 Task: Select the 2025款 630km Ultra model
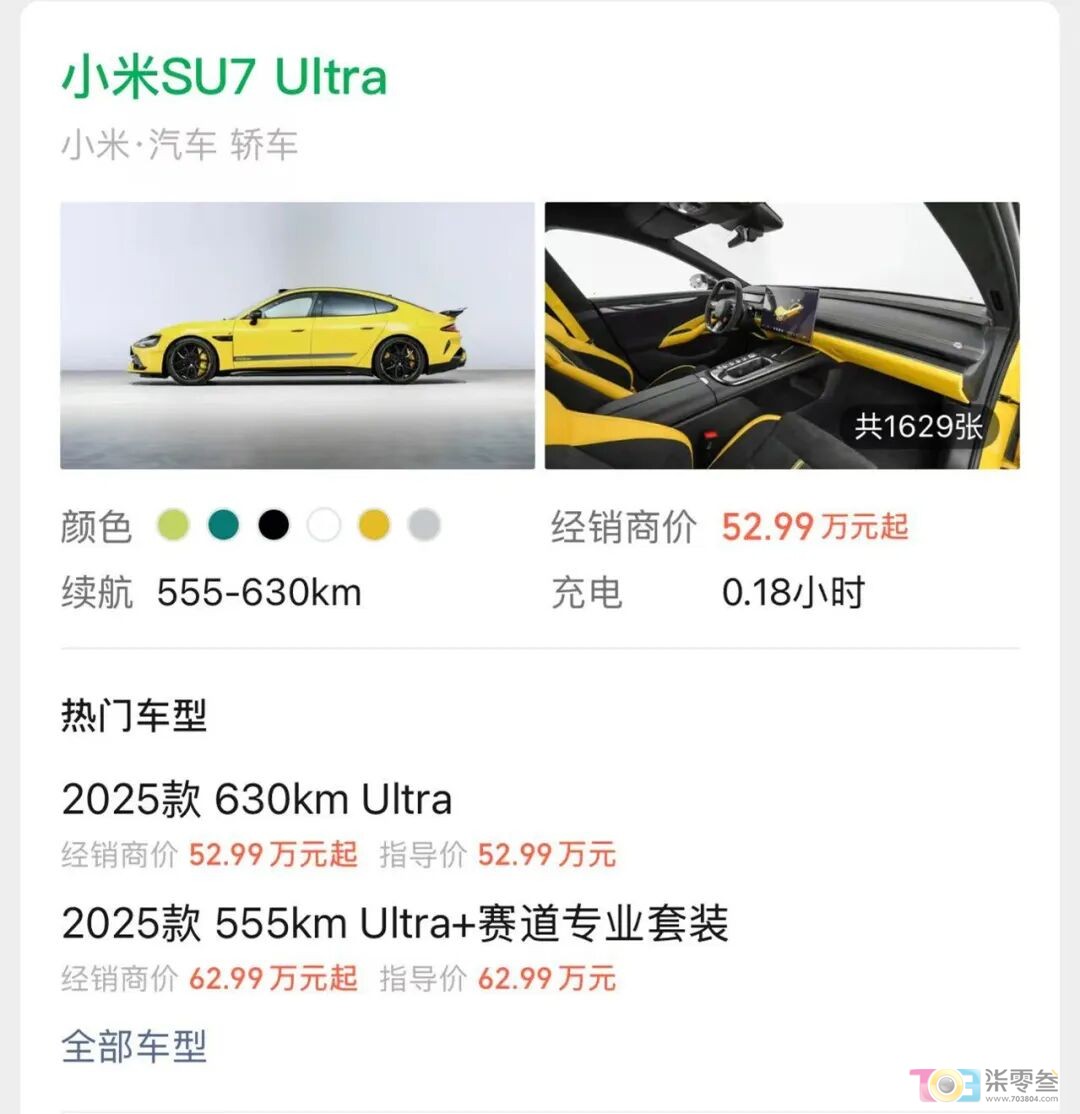[x=257, y=800]
